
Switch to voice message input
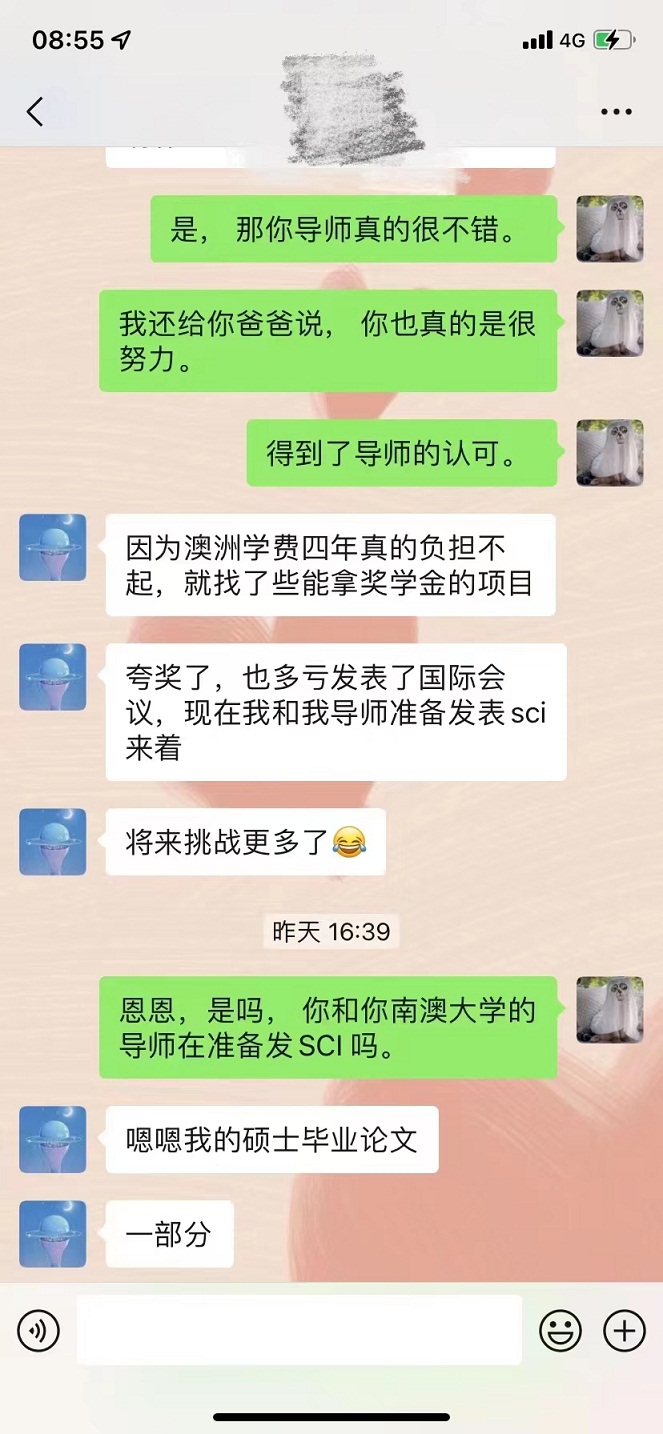point(39,1331)
